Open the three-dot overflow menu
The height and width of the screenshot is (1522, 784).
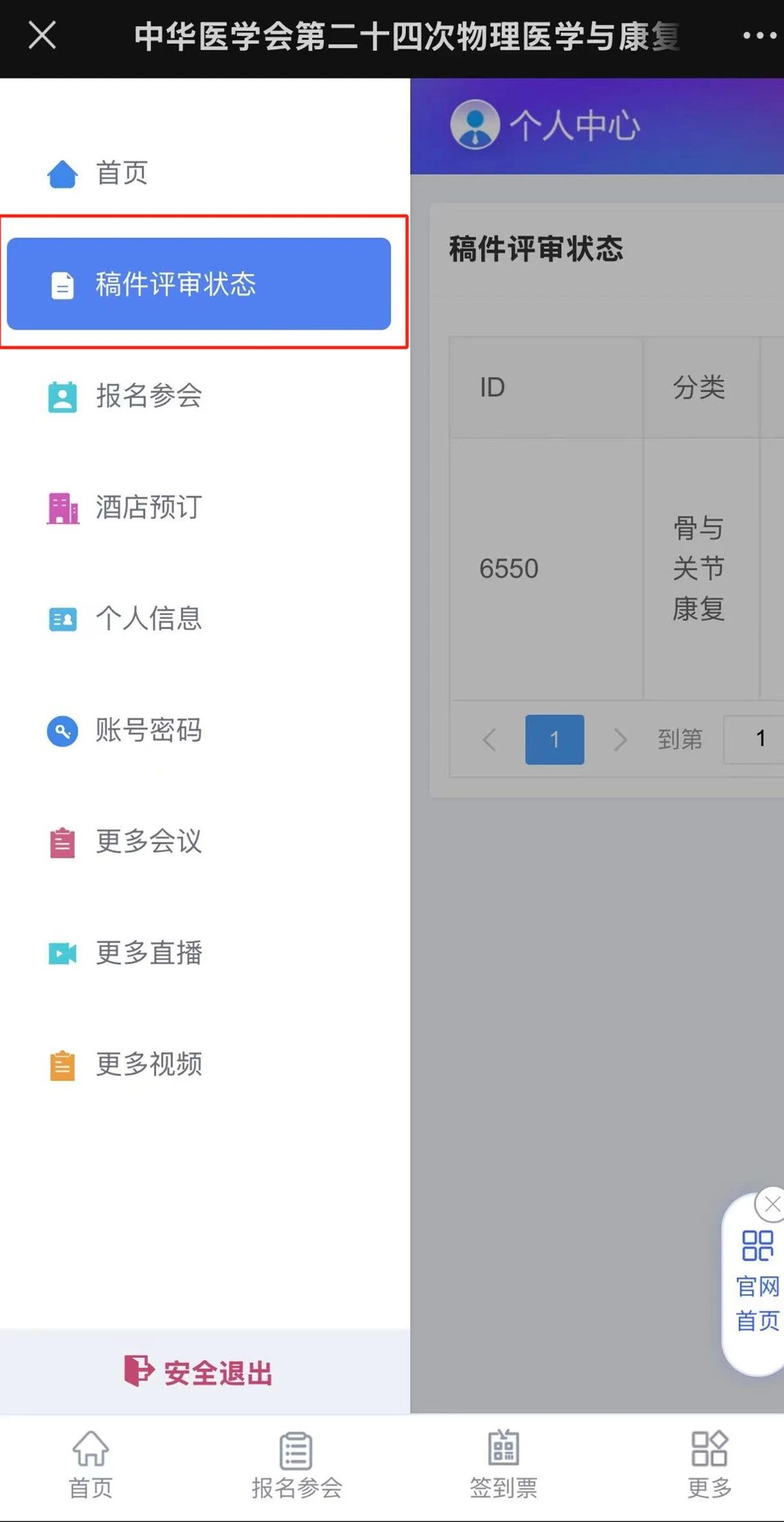[759, 36]
